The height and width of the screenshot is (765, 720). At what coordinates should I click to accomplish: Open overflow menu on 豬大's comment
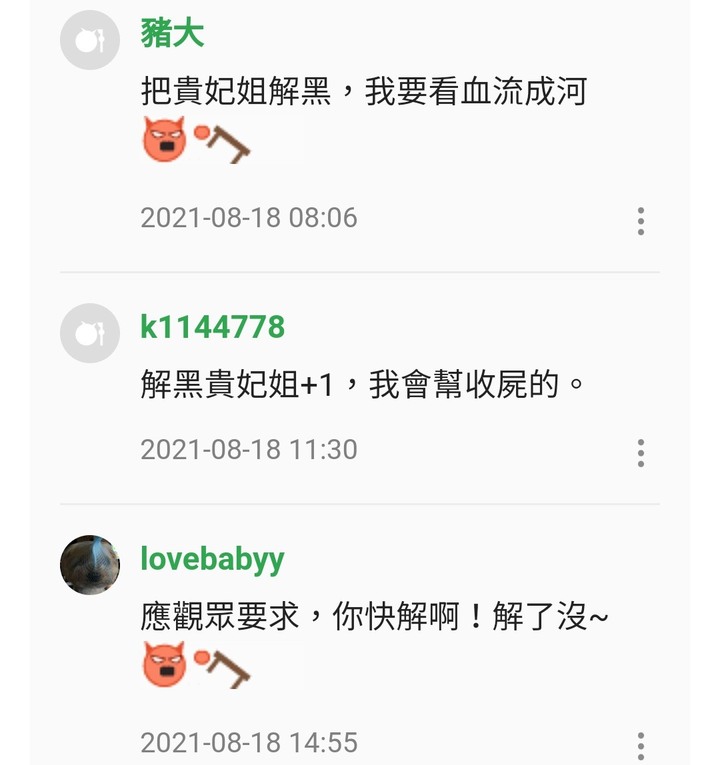(x=640, y=221)
